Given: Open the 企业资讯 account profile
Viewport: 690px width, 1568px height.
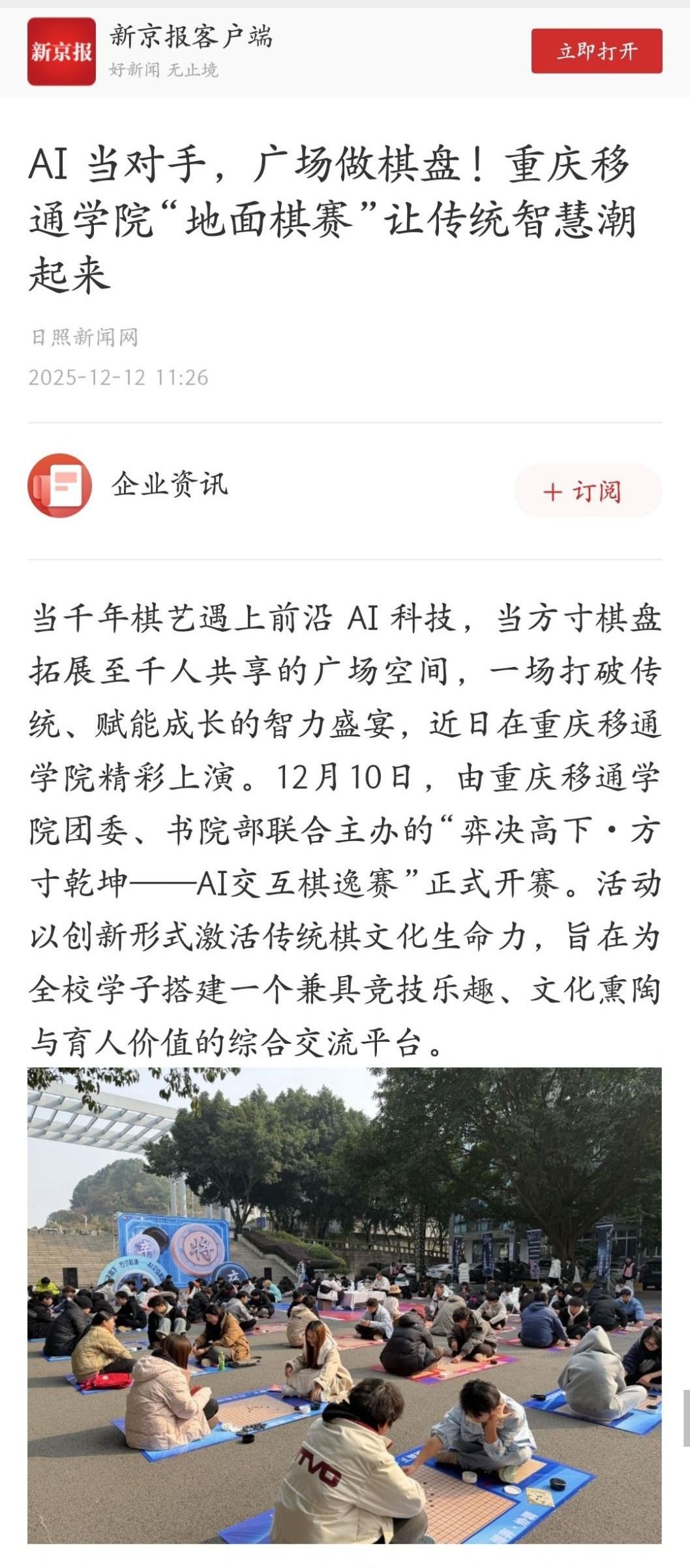Looking at the screenshot, I should click(170, 484).
